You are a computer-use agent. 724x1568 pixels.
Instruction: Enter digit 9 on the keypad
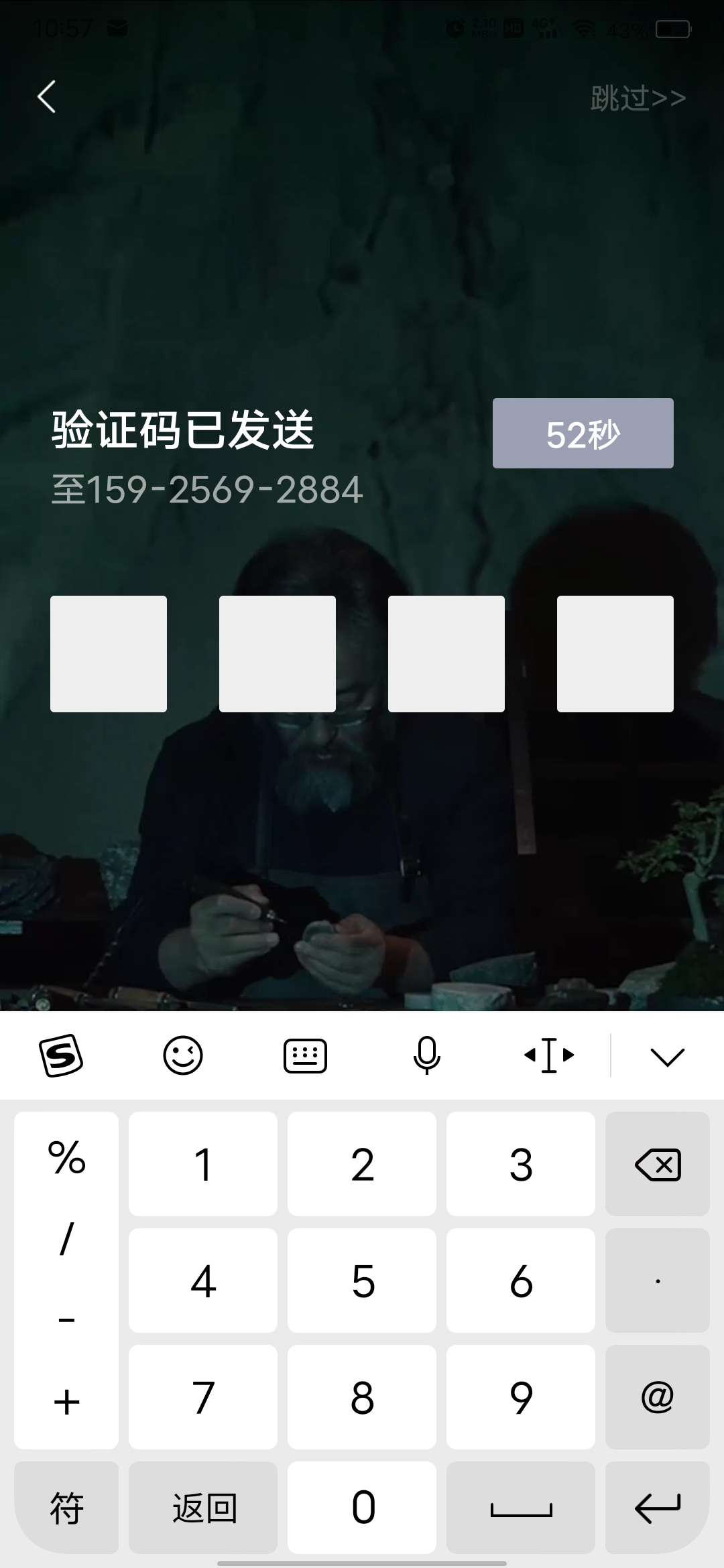pyautogui.click(x=521, y=1397)
